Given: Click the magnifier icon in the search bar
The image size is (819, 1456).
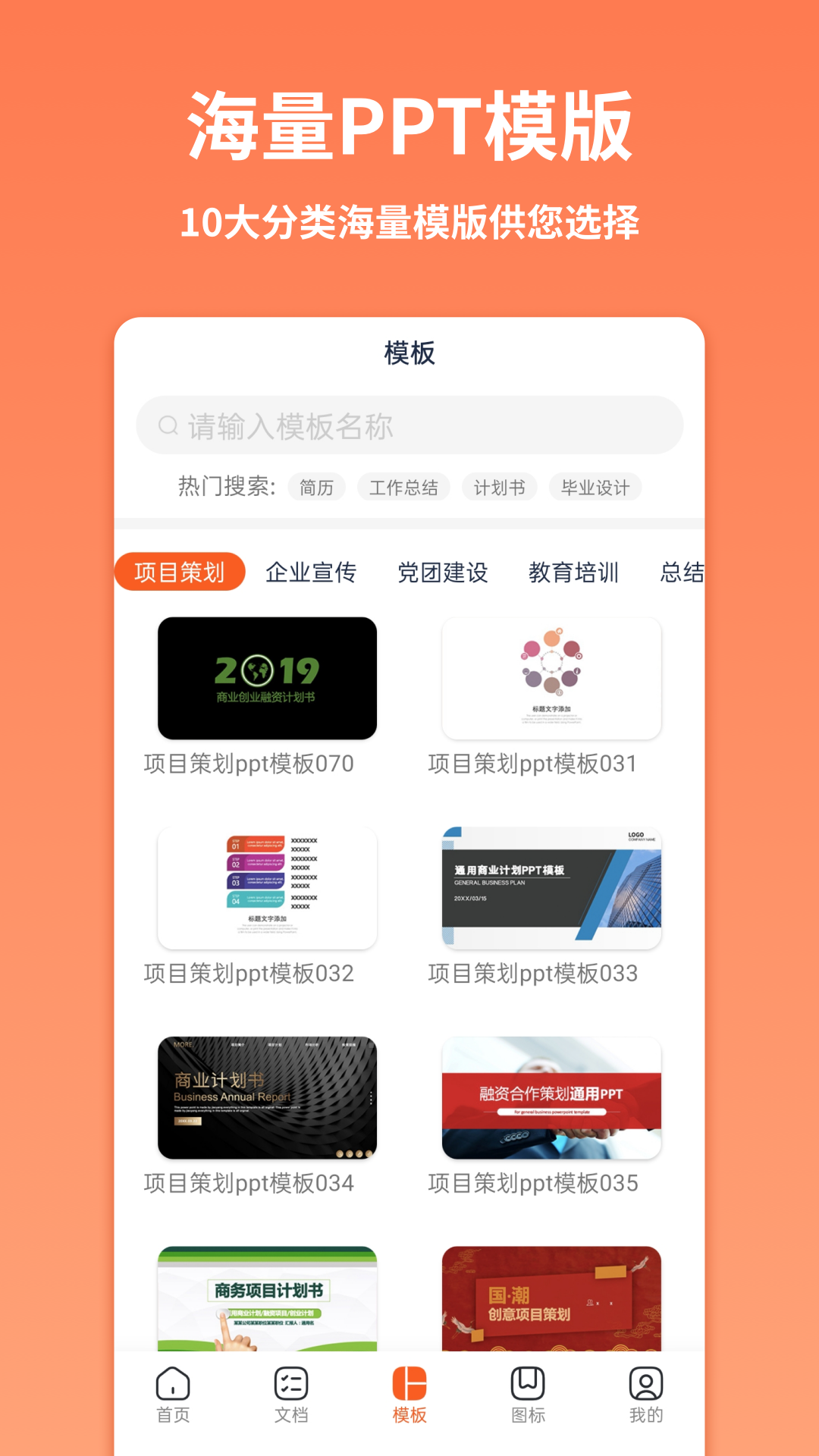Looking at the screenshot, I should [x=167, y=425].
